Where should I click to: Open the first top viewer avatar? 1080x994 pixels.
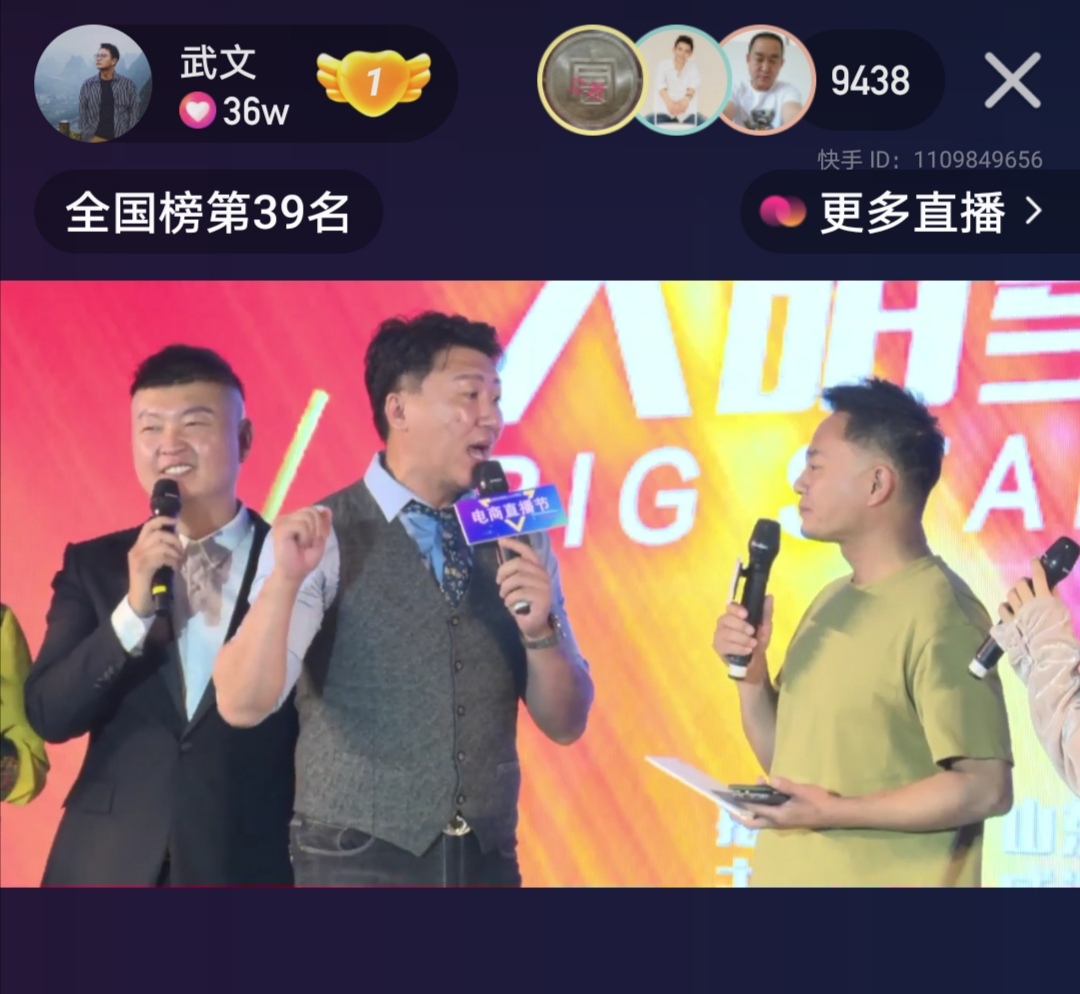click(x=591, y=80)
